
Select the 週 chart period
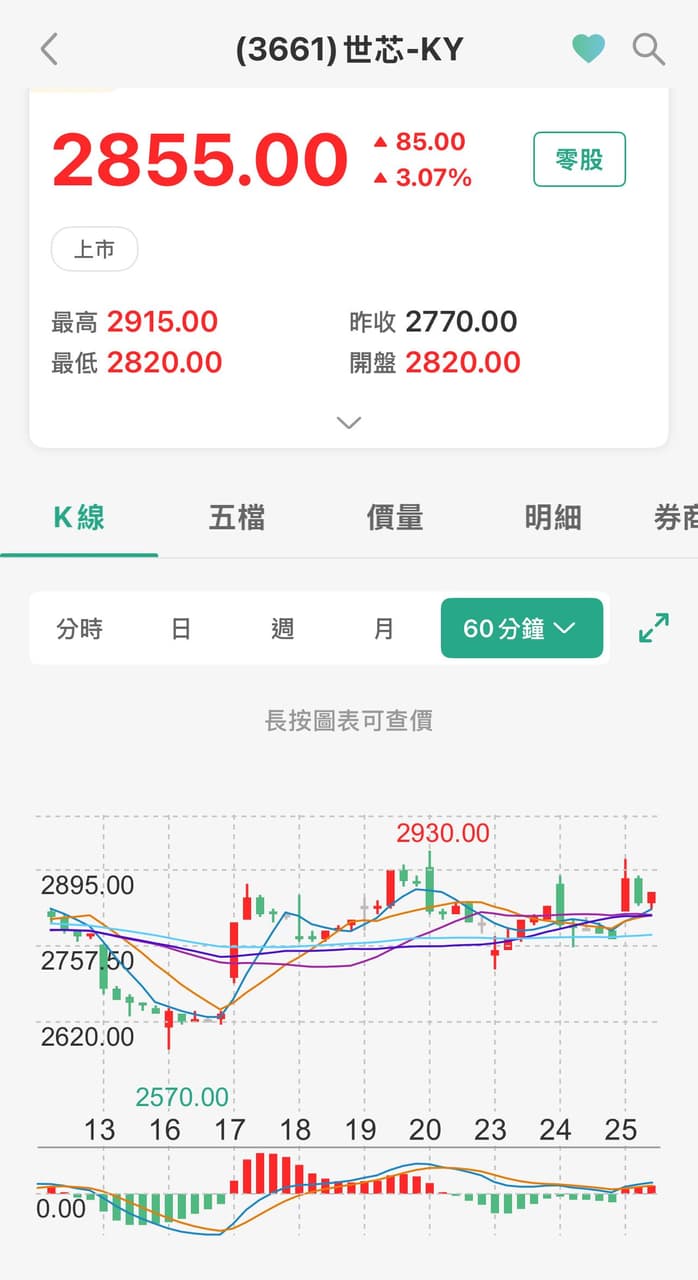click(282, 629)
